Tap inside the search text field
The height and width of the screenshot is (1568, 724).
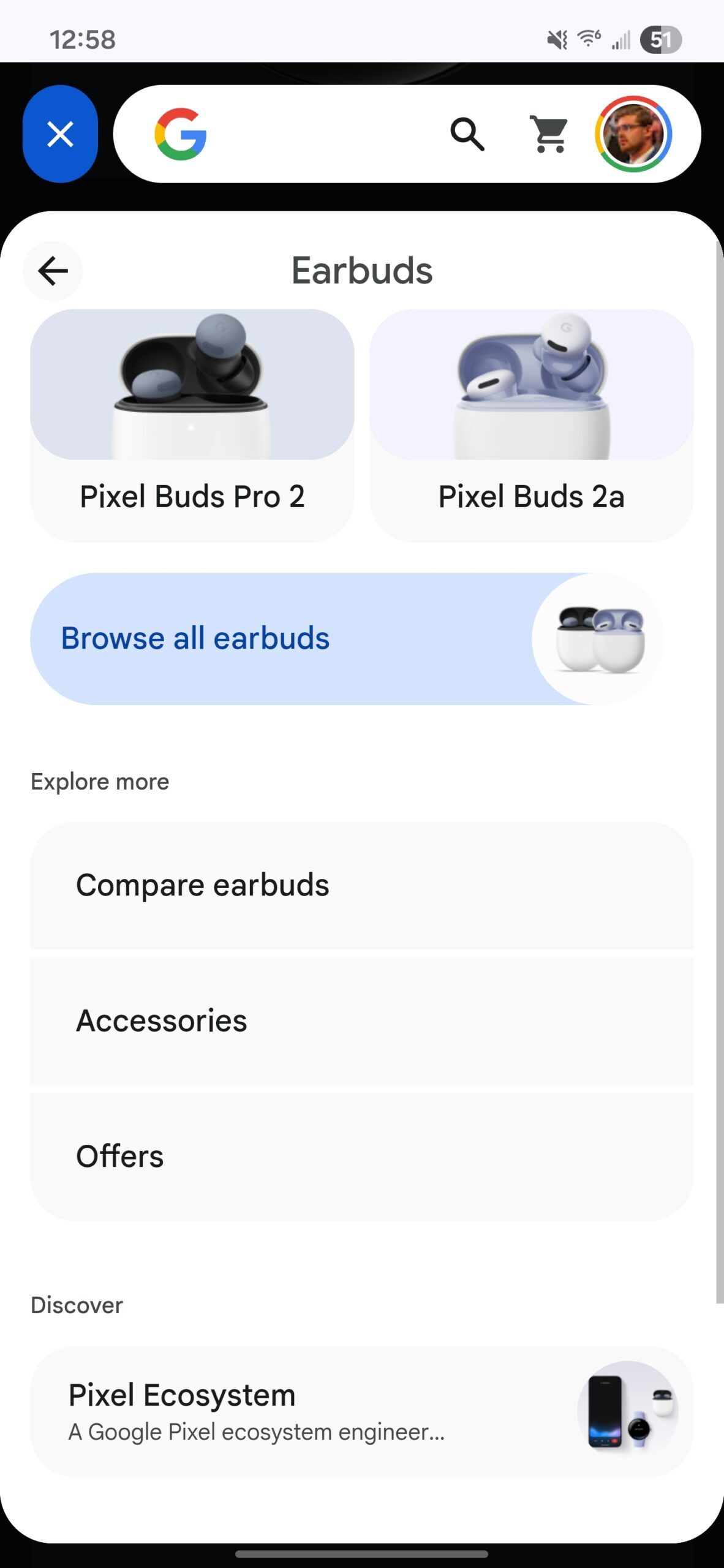319,135
